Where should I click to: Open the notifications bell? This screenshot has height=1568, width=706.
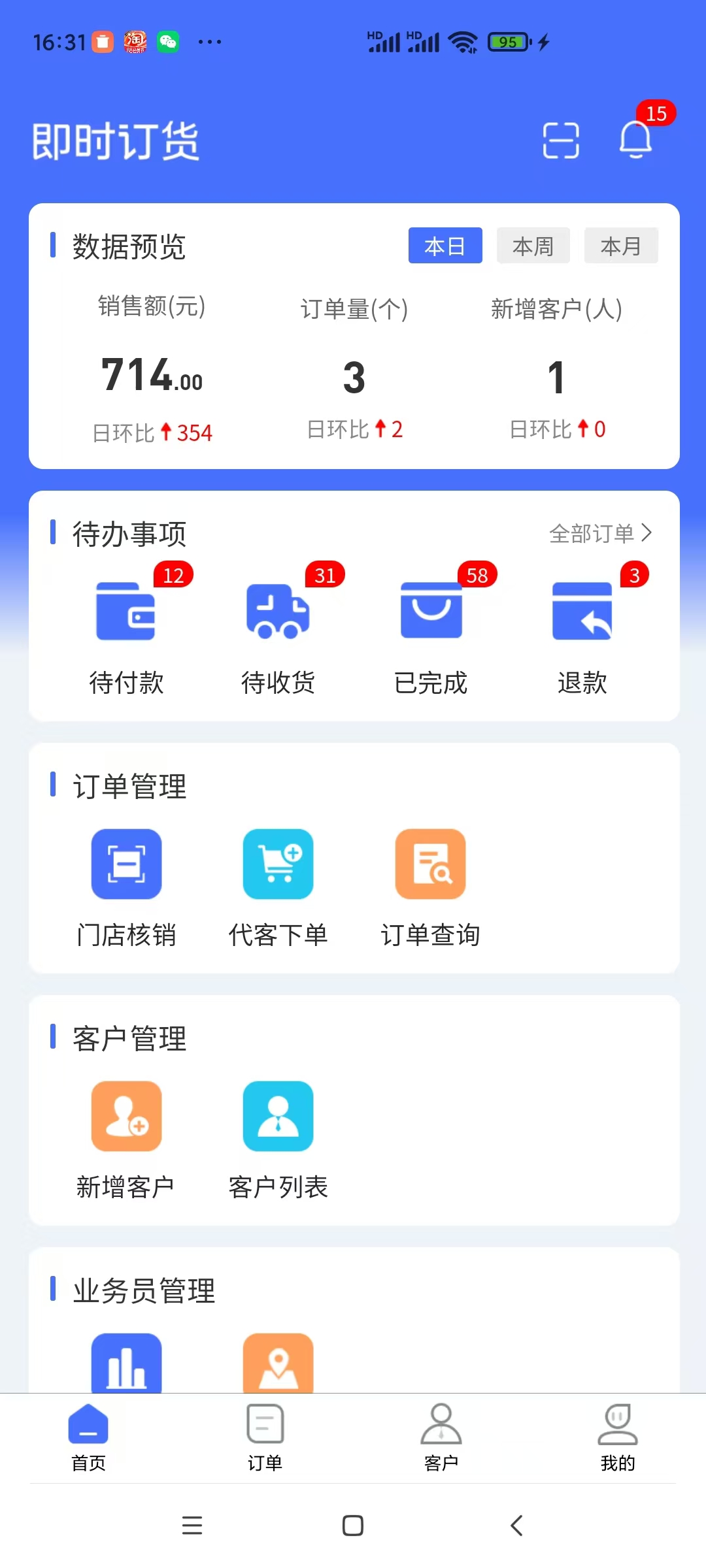pos(635,139)
